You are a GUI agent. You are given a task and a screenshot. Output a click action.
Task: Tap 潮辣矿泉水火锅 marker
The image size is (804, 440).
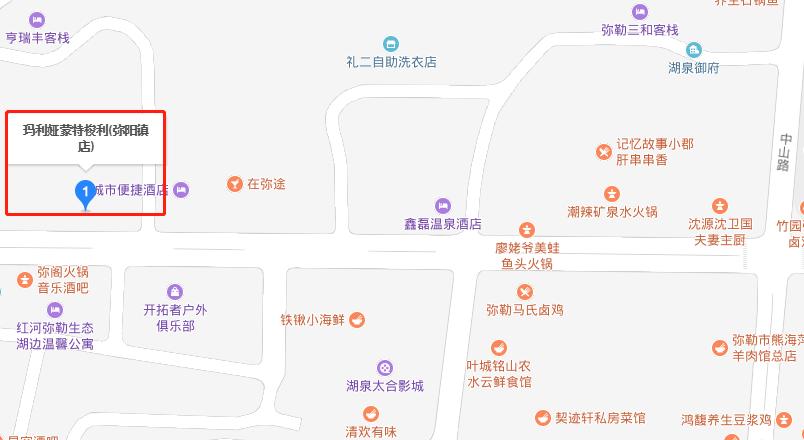tap(612, 194)
